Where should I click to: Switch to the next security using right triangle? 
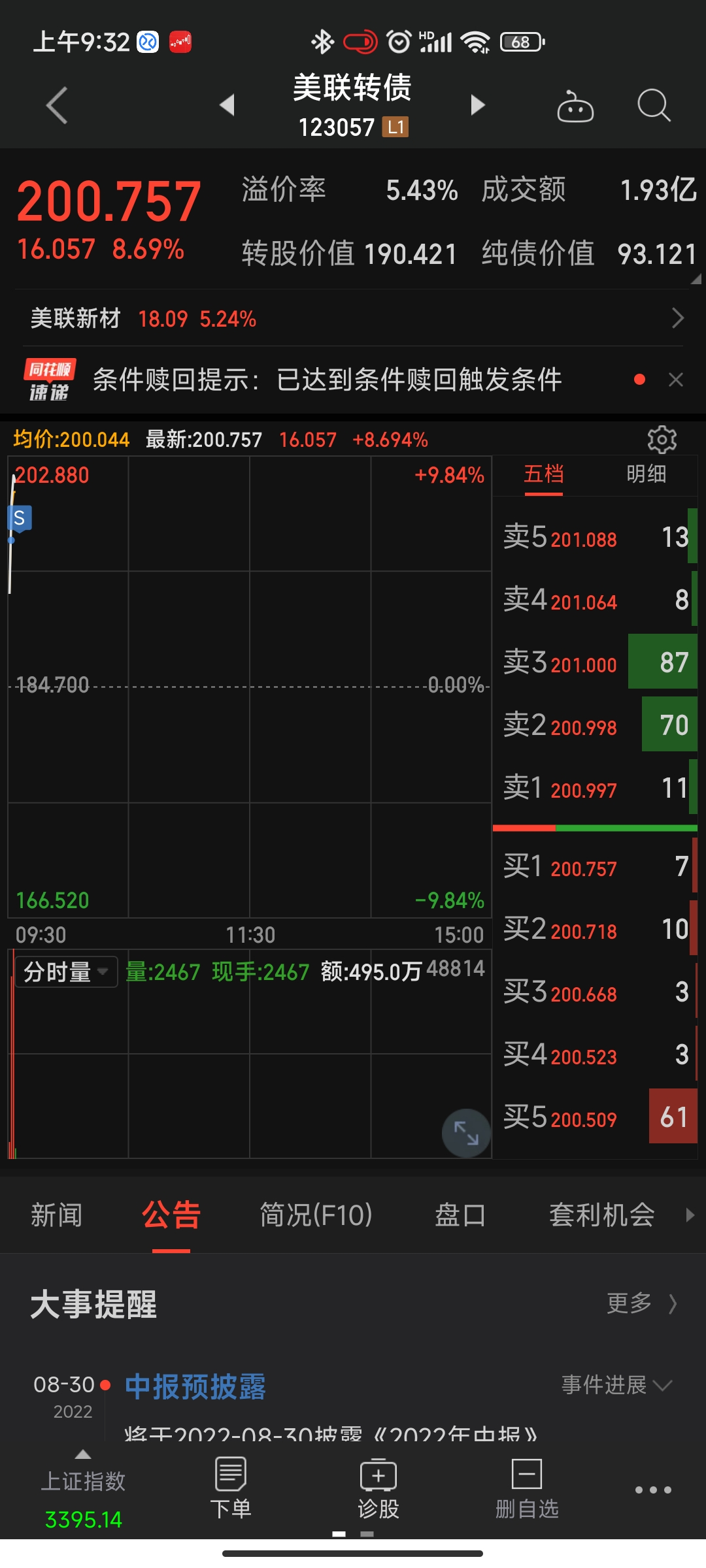click(478, 105)
